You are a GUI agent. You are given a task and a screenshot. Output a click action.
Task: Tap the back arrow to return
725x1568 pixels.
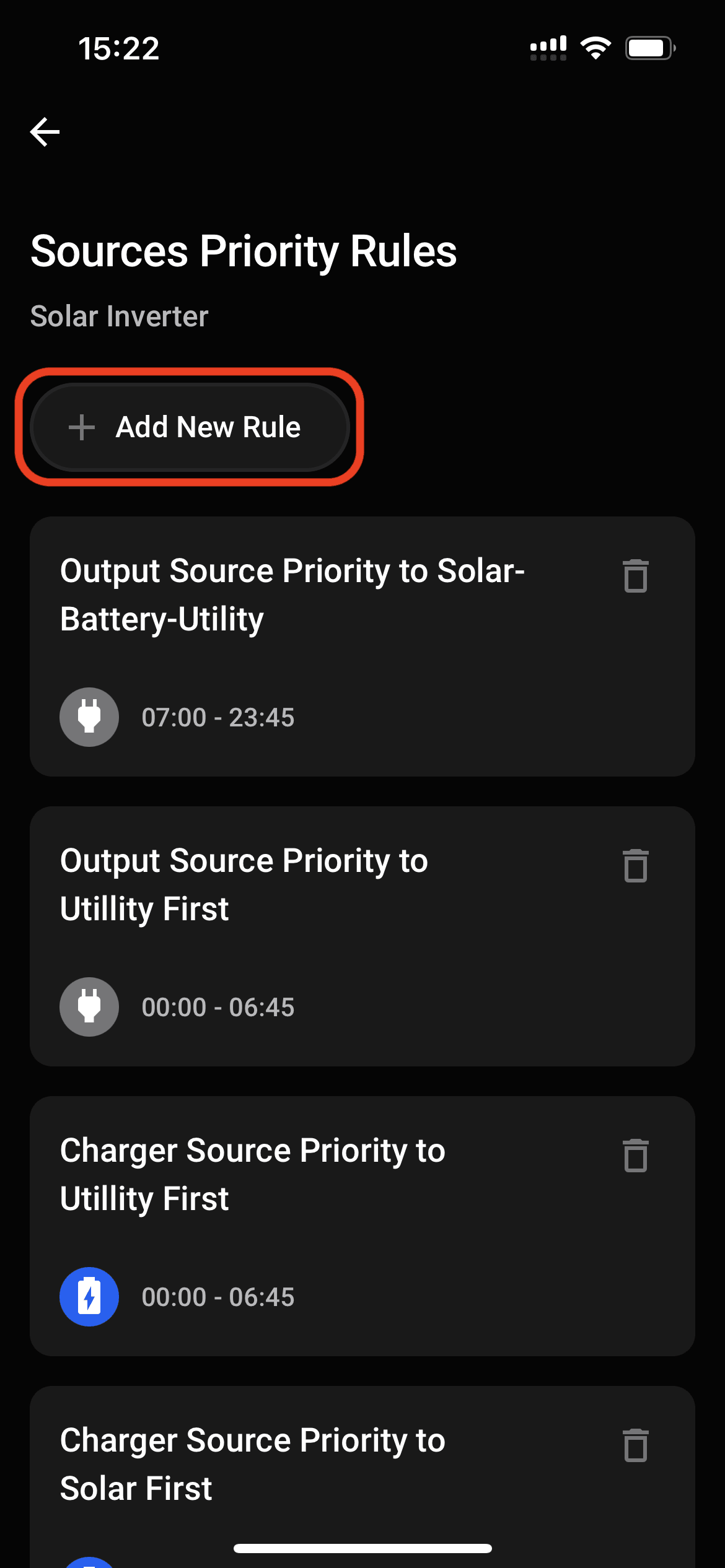coord(45,131)
